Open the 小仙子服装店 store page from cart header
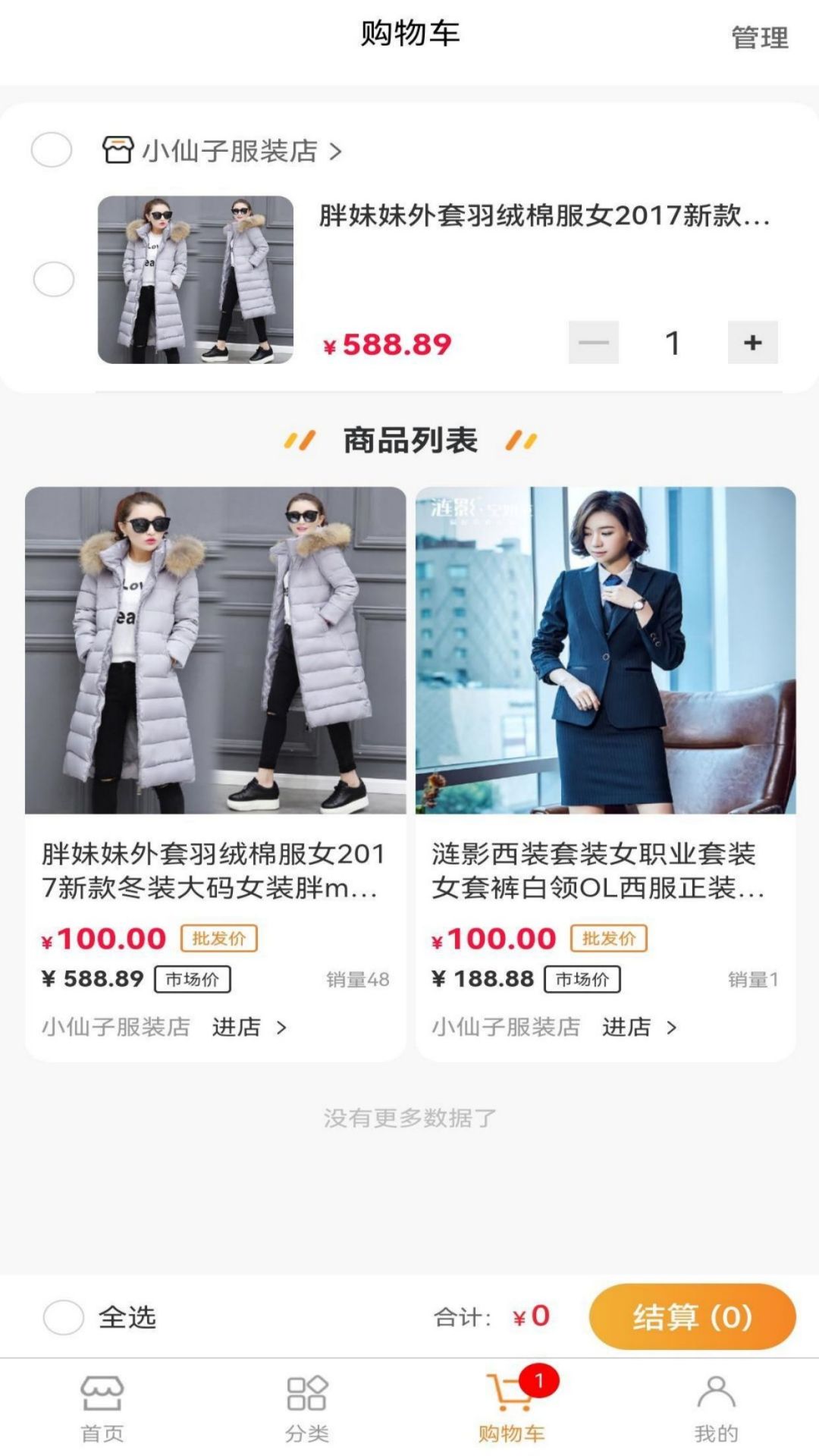Image resolution: width=819 pixels, height=1456 pixels. (x=229, y=151)
